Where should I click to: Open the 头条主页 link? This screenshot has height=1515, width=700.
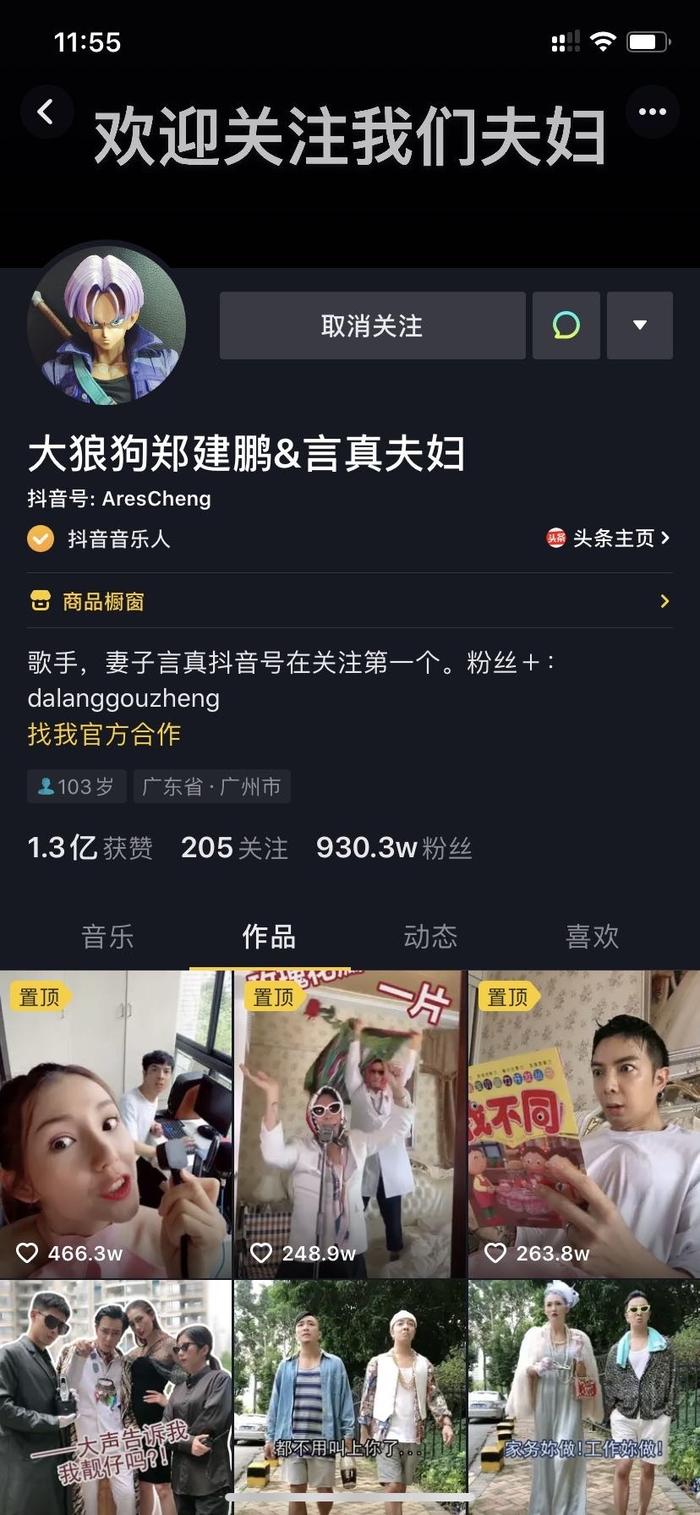609,538
